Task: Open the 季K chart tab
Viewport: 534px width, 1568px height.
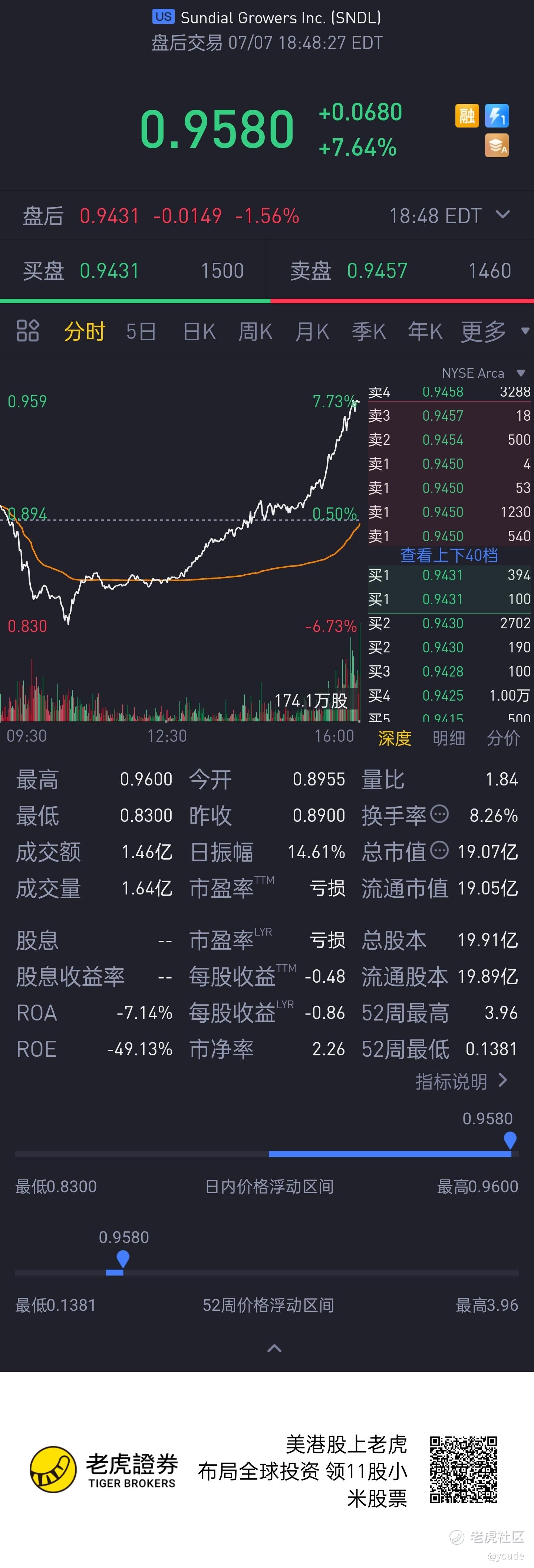Action: (368, 332)
